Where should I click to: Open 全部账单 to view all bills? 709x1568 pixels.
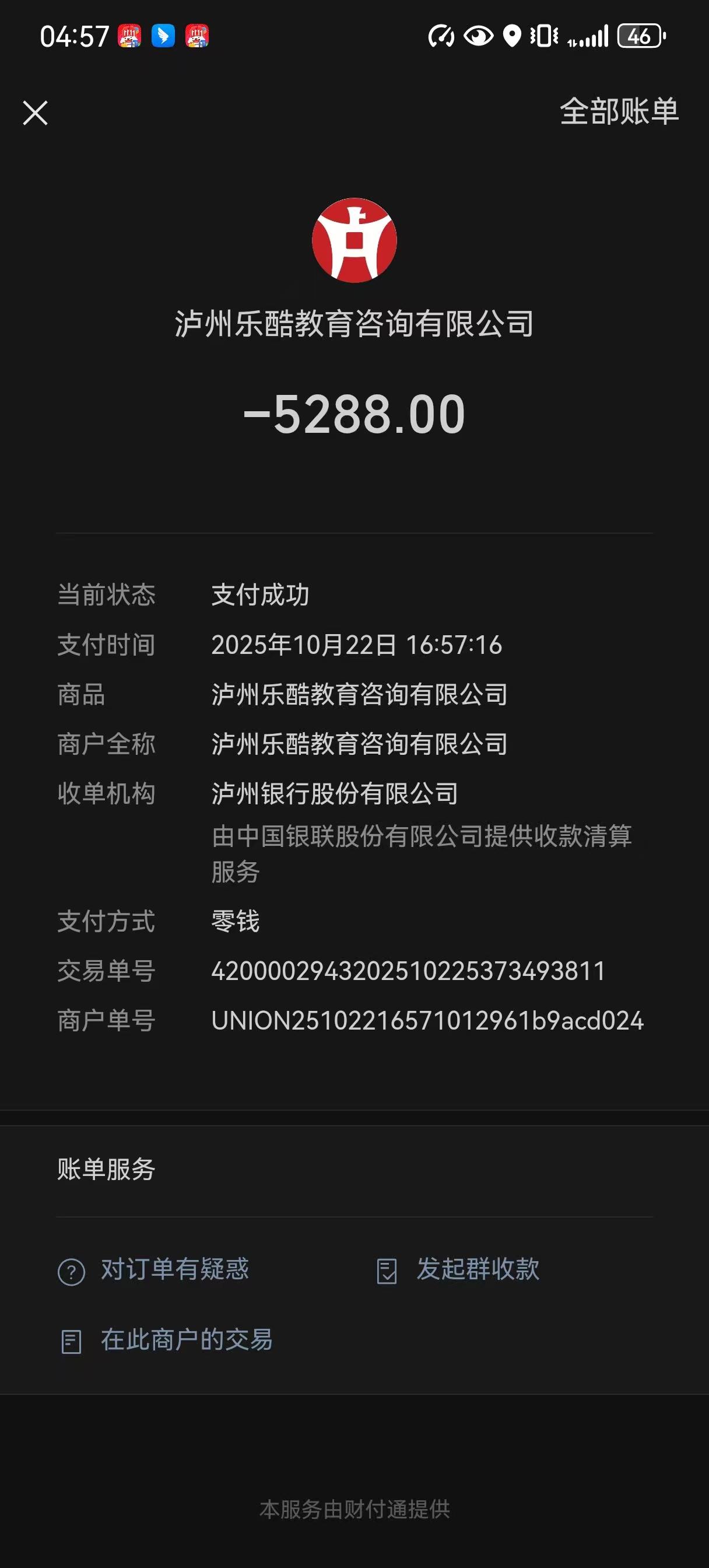pos(618,112)
